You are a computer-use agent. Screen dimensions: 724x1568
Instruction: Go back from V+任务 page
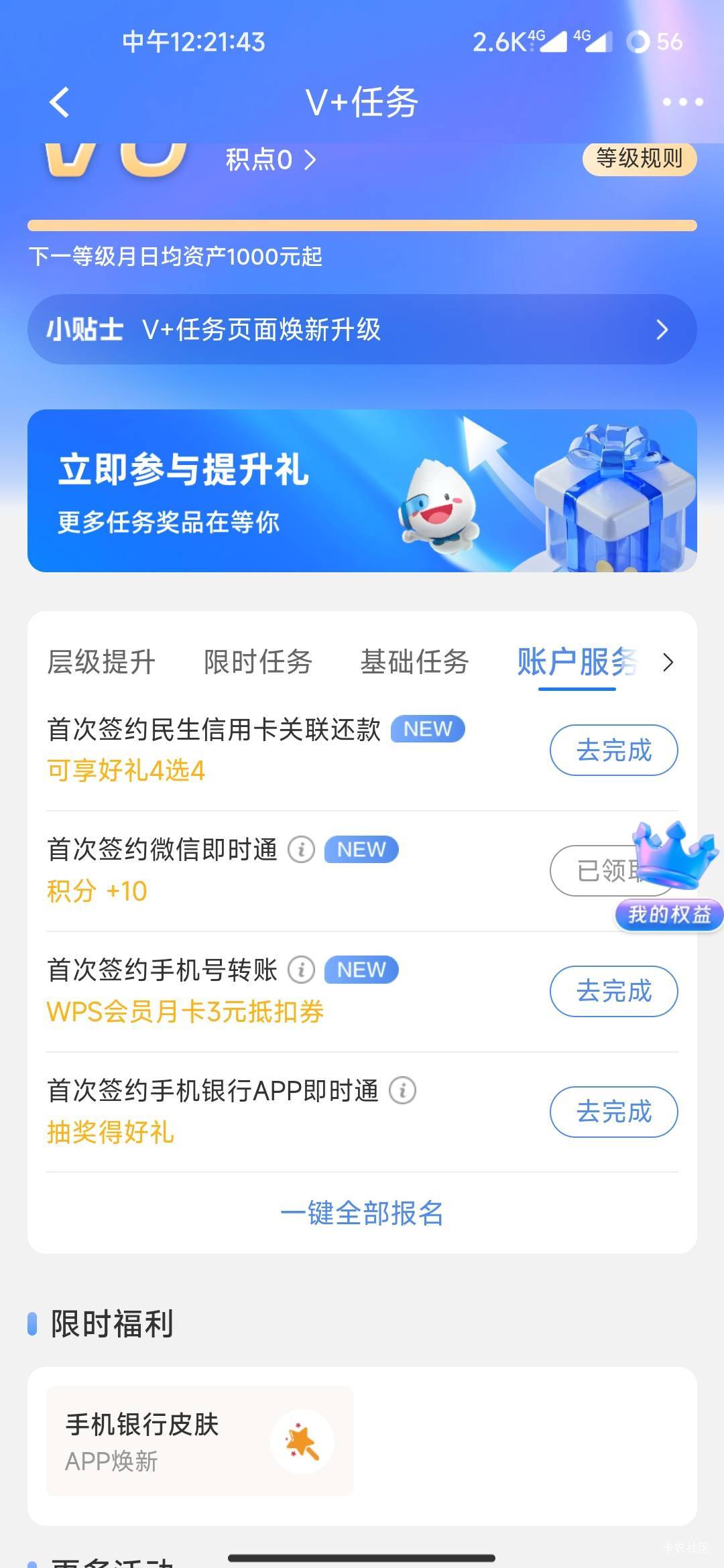tap(60, 103)
